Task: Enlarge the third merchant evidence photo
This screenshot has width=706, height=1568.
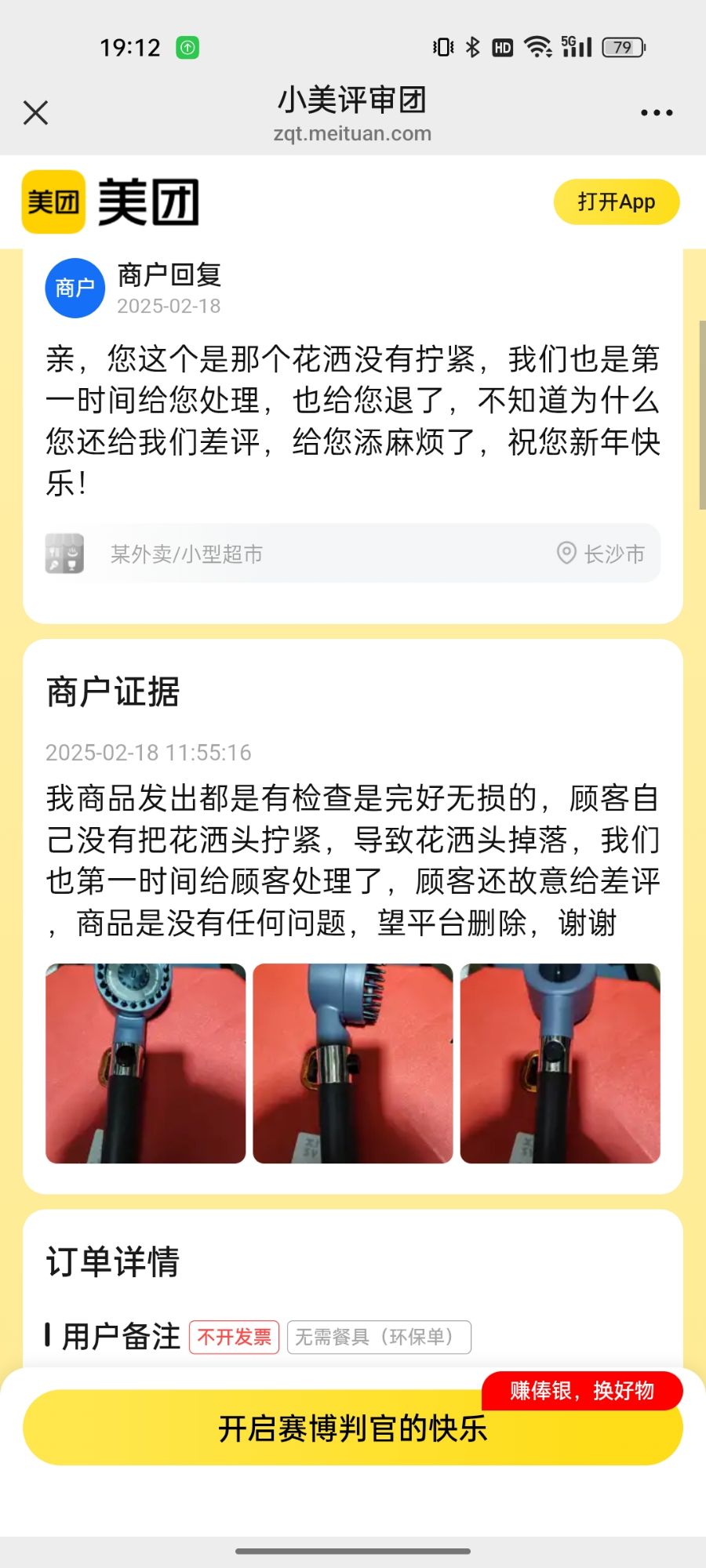Action: tap(560, 1063)
